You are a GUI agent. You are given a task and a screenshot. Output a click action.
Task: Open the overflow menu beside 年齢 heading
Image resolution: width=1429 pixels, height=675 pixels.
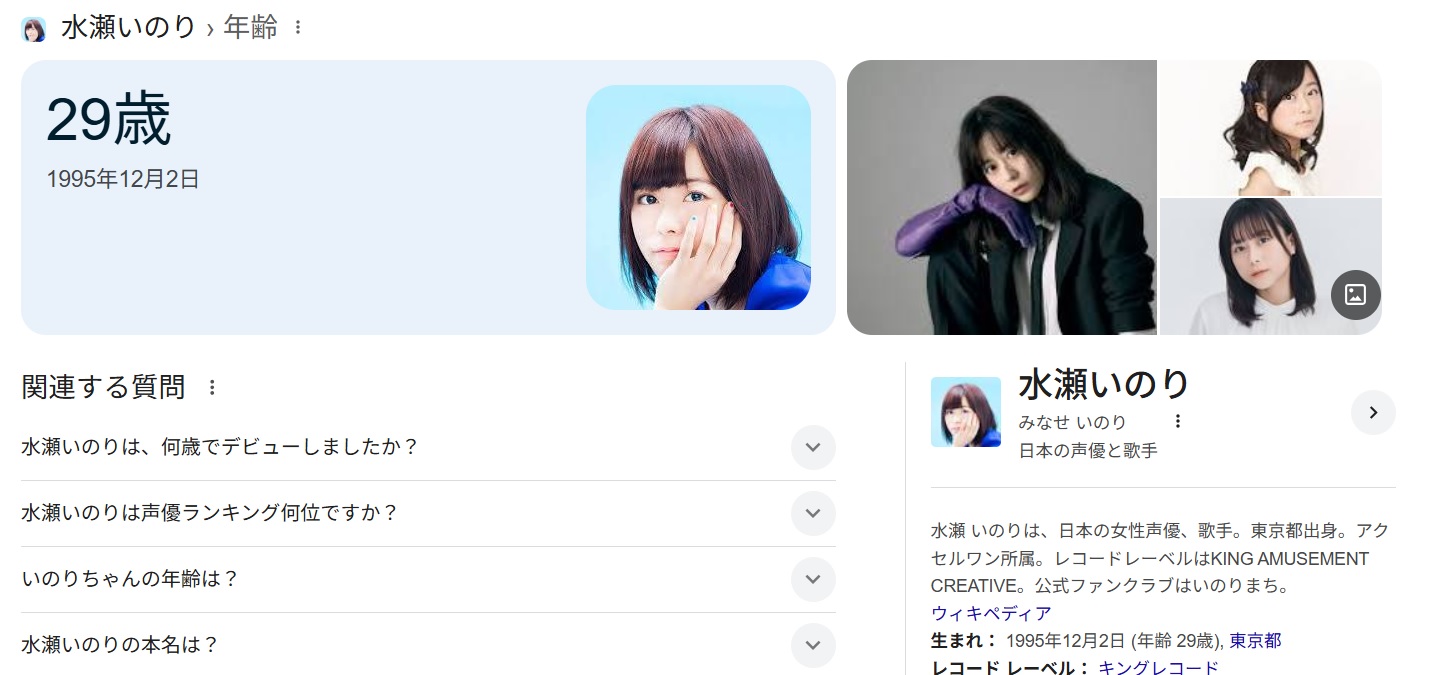pyautogui.click(x=297, y=28)
